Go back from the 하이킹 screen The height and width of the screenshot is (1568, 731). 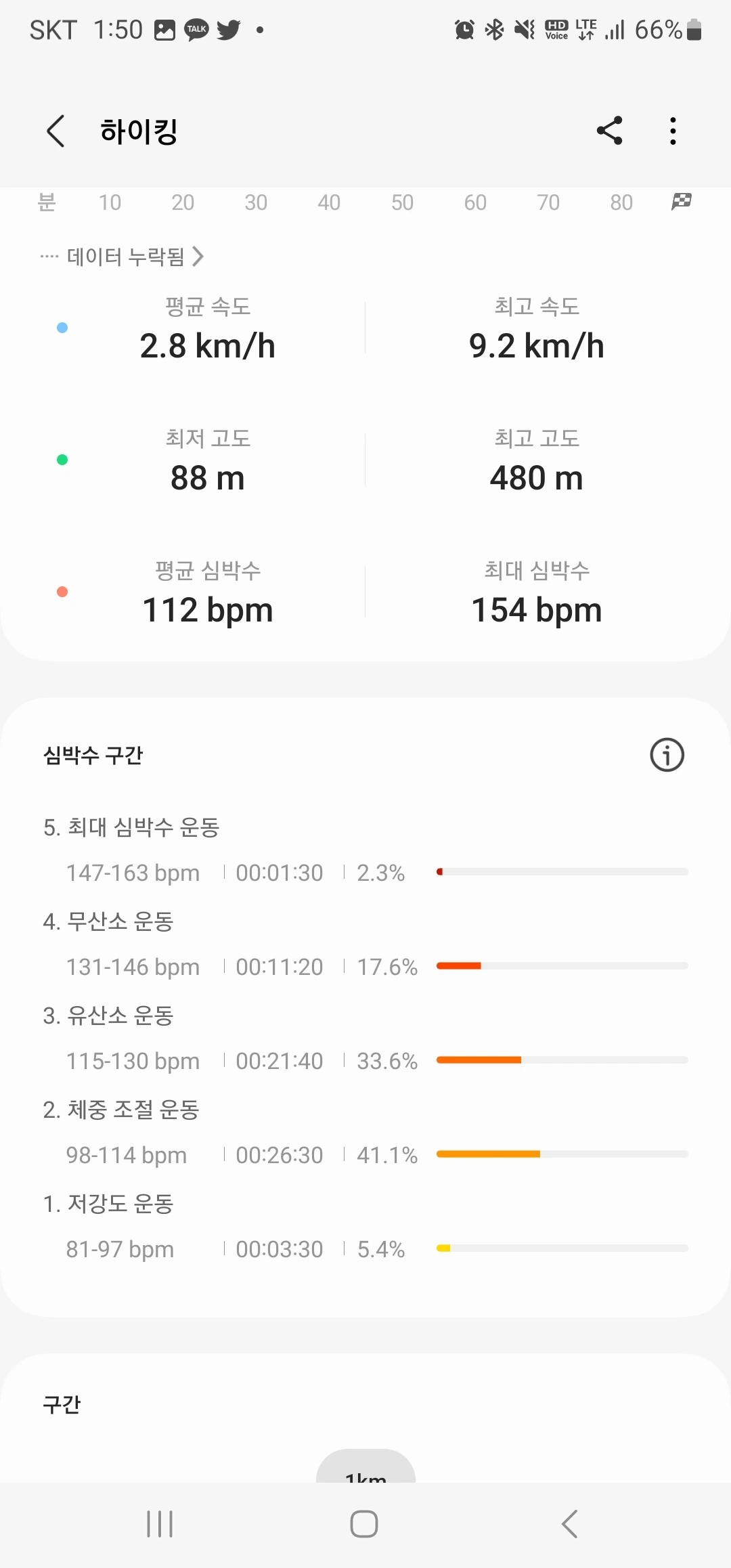(56, 131)
